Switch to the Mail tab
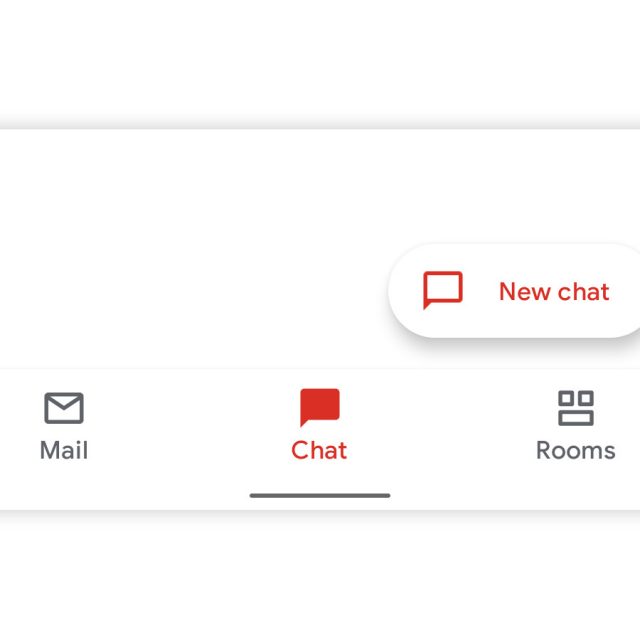The image size is (640, 640). [64, 426]
